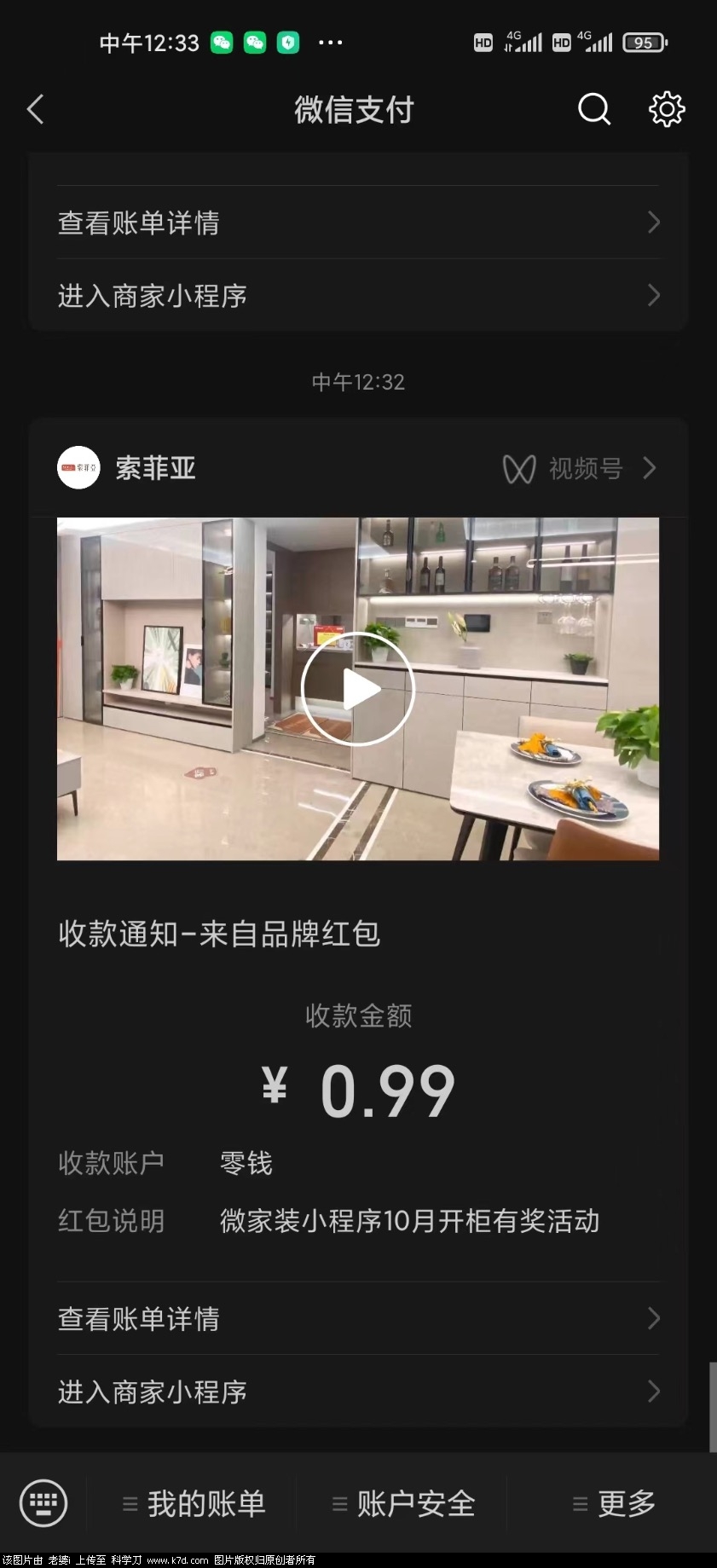Image resolution: width=717 pixels, height=1568 pixels.
Task: Play the 索菲亚 showroom video
Action: coord(358,689)
